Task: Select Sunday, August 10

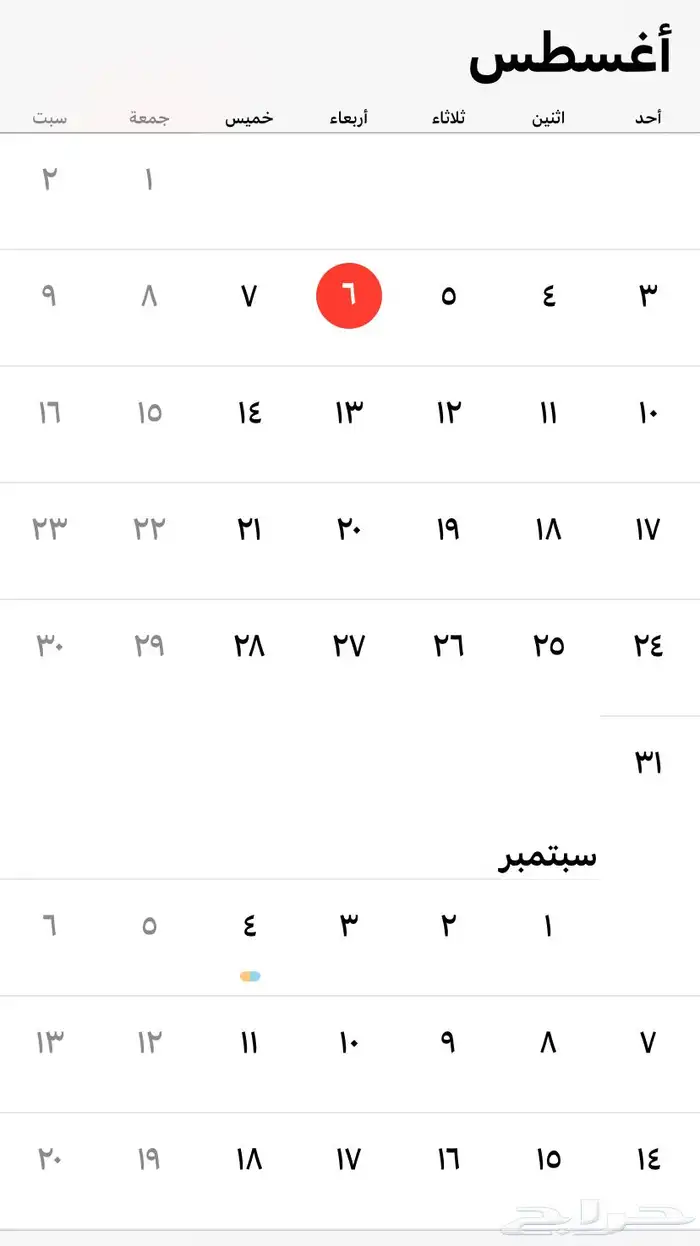Action: (648, 412)
